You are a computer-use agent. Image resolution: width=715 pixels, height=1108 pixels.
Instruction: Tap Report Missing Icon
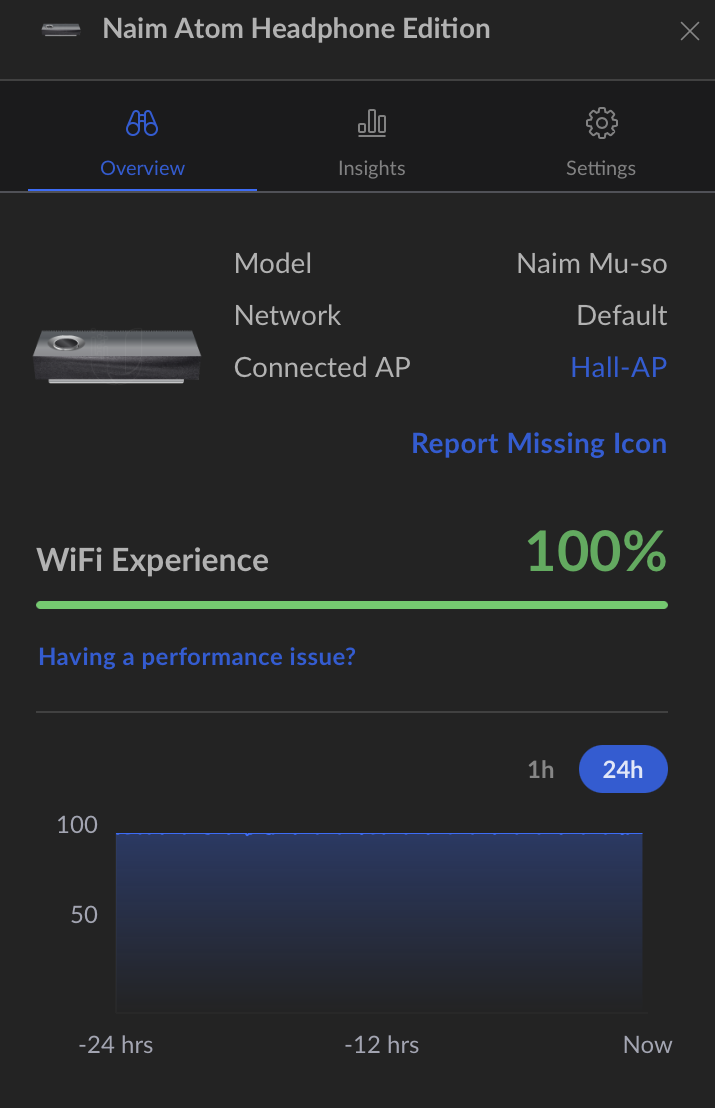click(x=539, y=443)
